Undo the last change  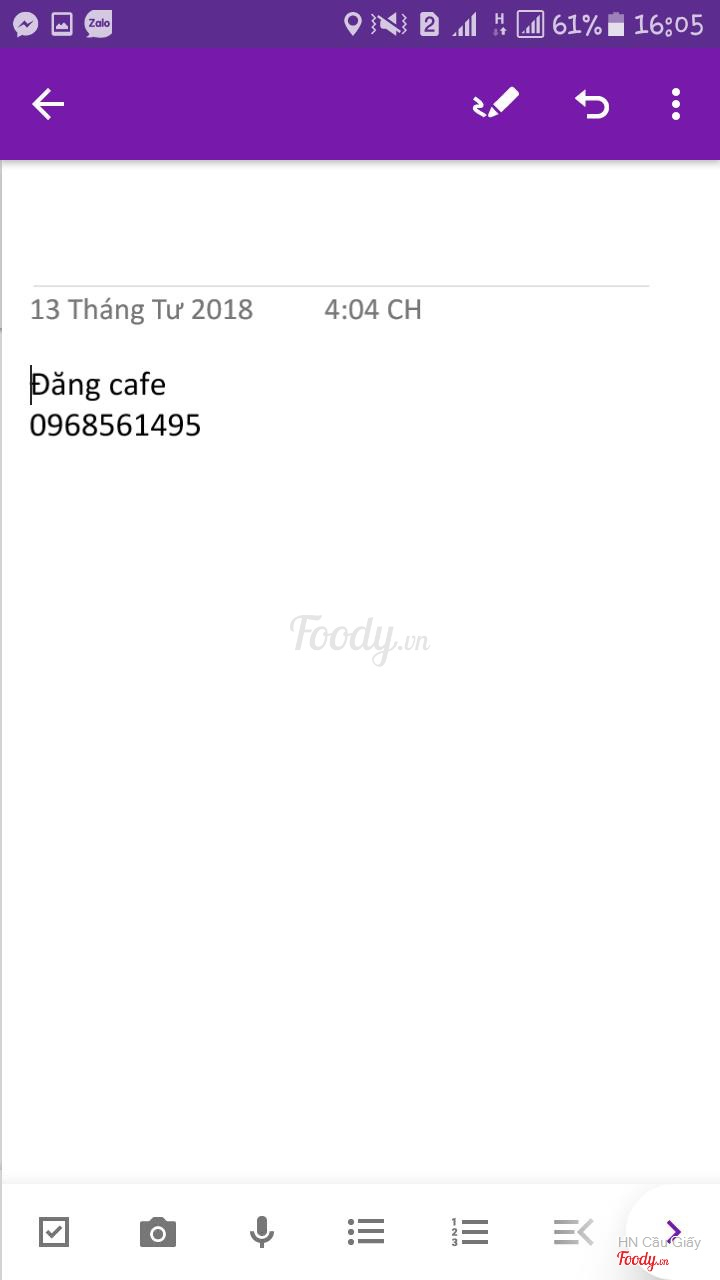point(592,104)
